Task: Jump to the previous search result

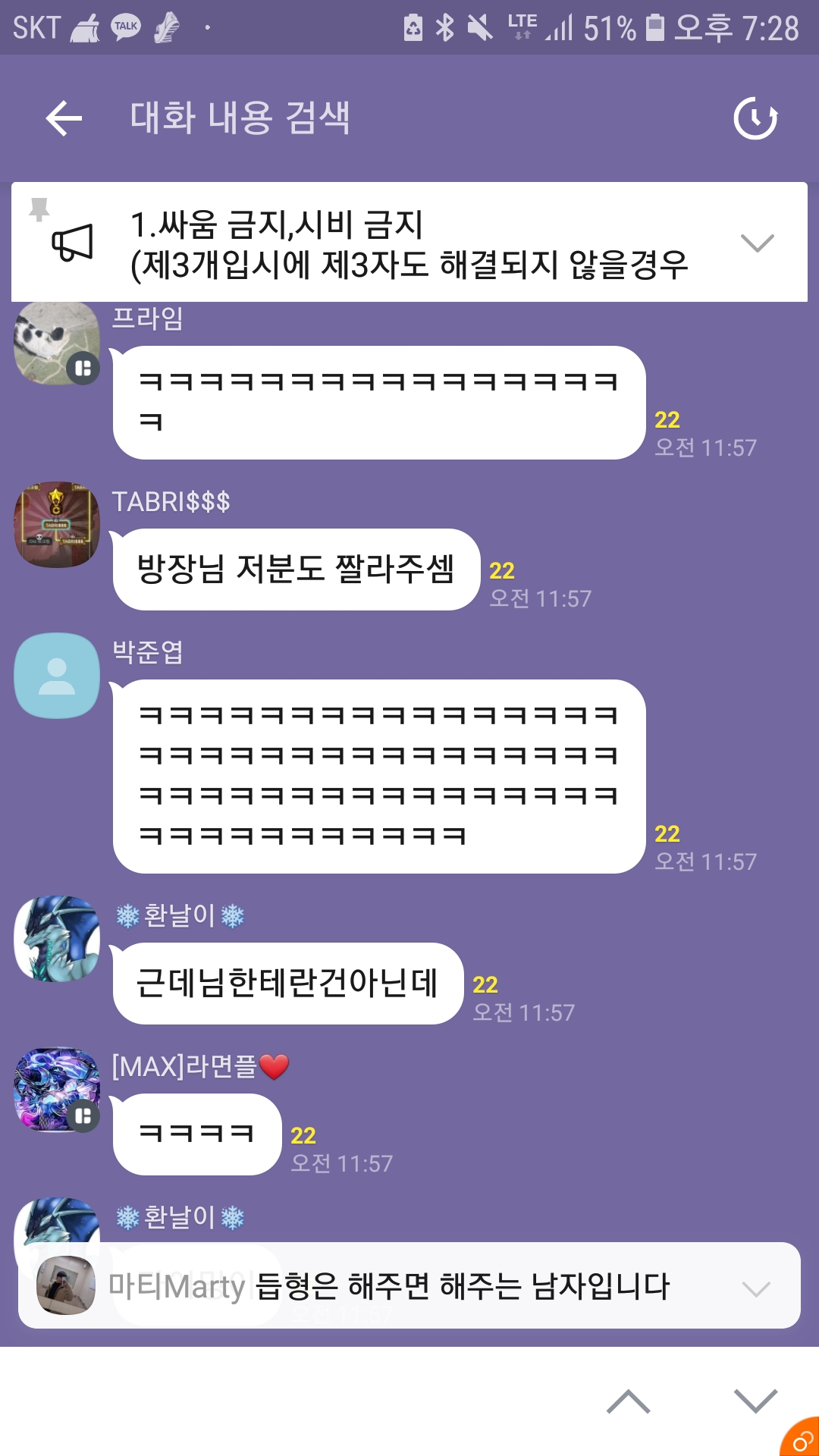Action: (628, 1401)
